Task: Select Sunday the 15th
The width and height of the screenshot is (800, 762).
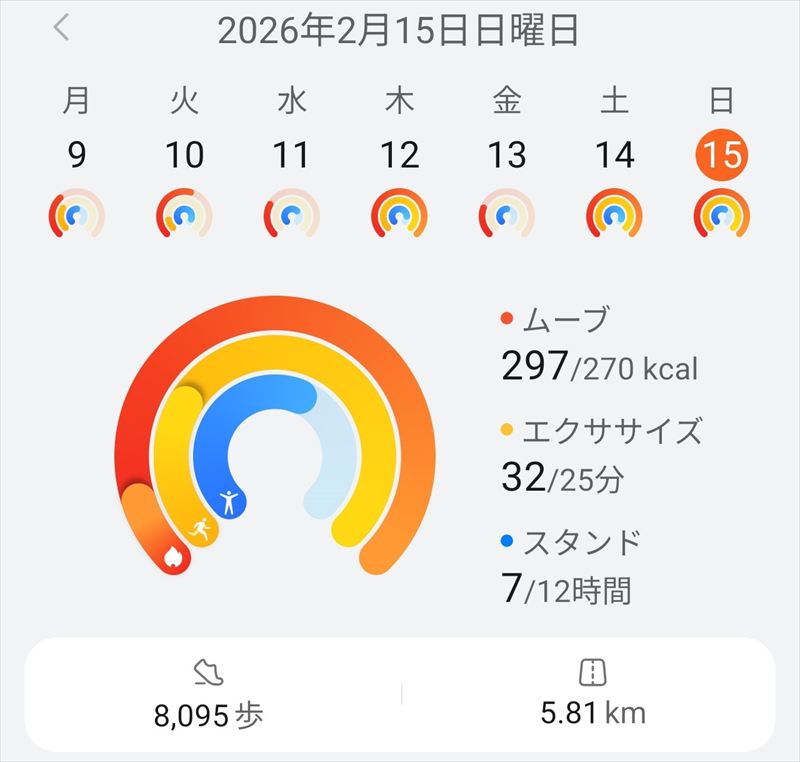Action: (x=721, y=156)
